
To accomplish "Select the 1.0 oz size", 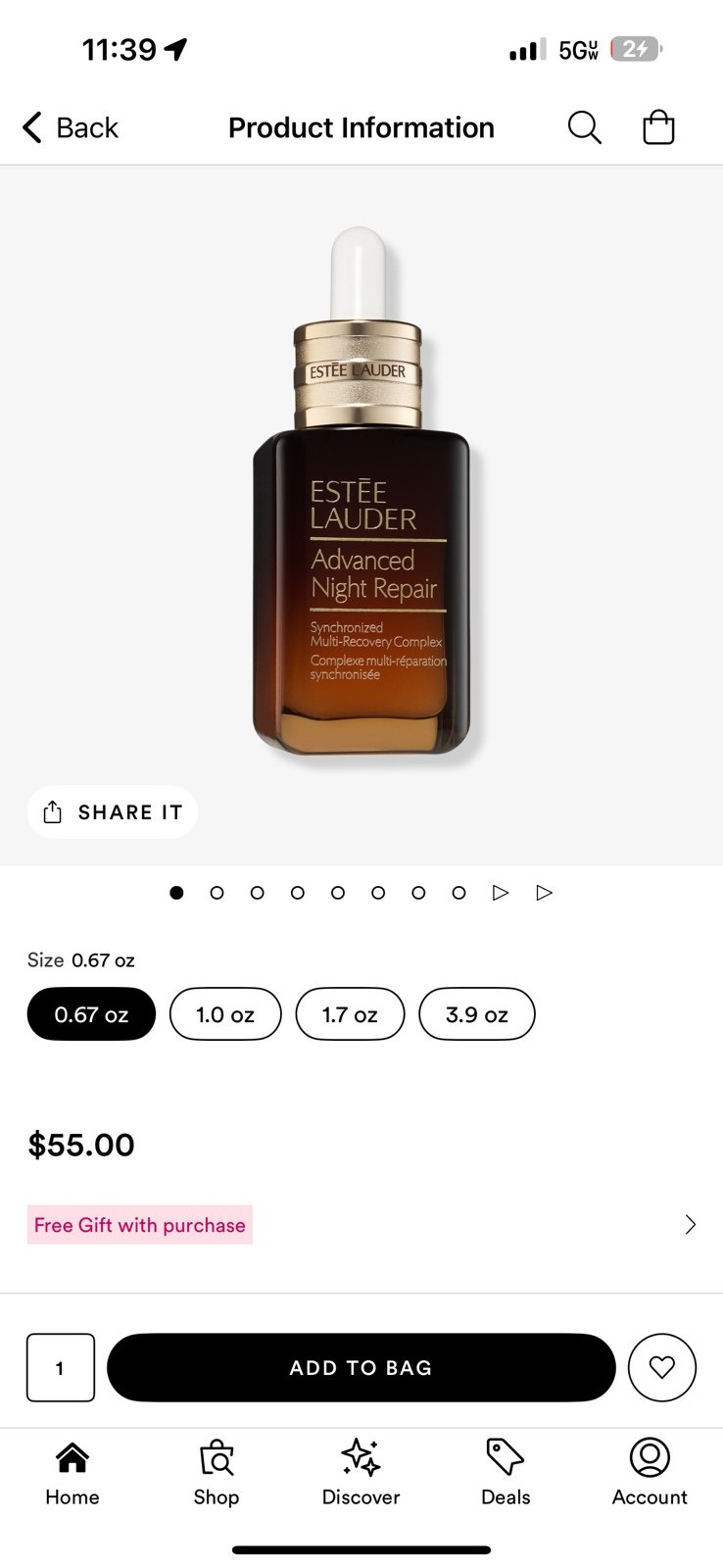I will (x=225, y=1014).
